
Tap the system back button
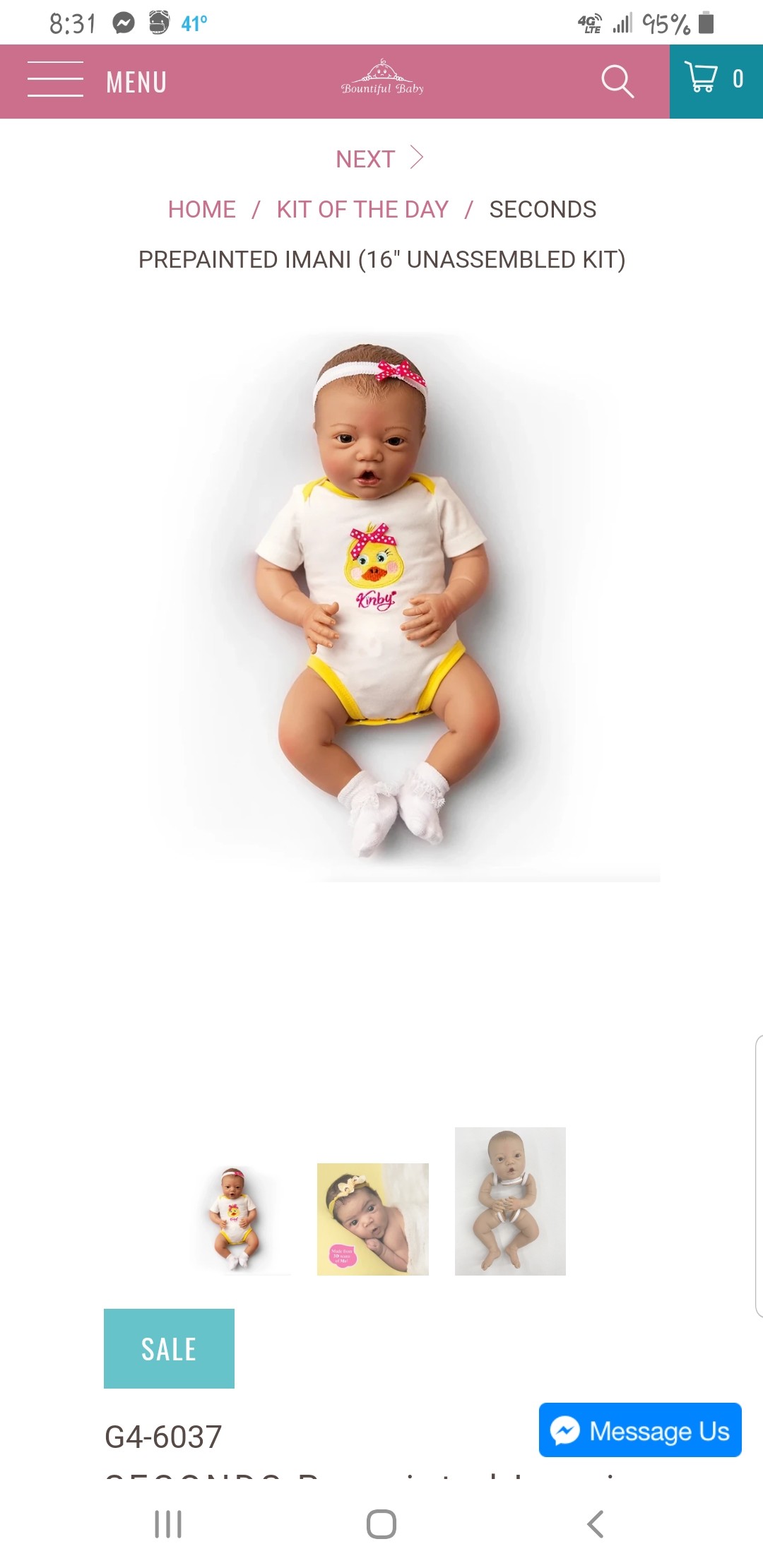[x=595, y=1524]
